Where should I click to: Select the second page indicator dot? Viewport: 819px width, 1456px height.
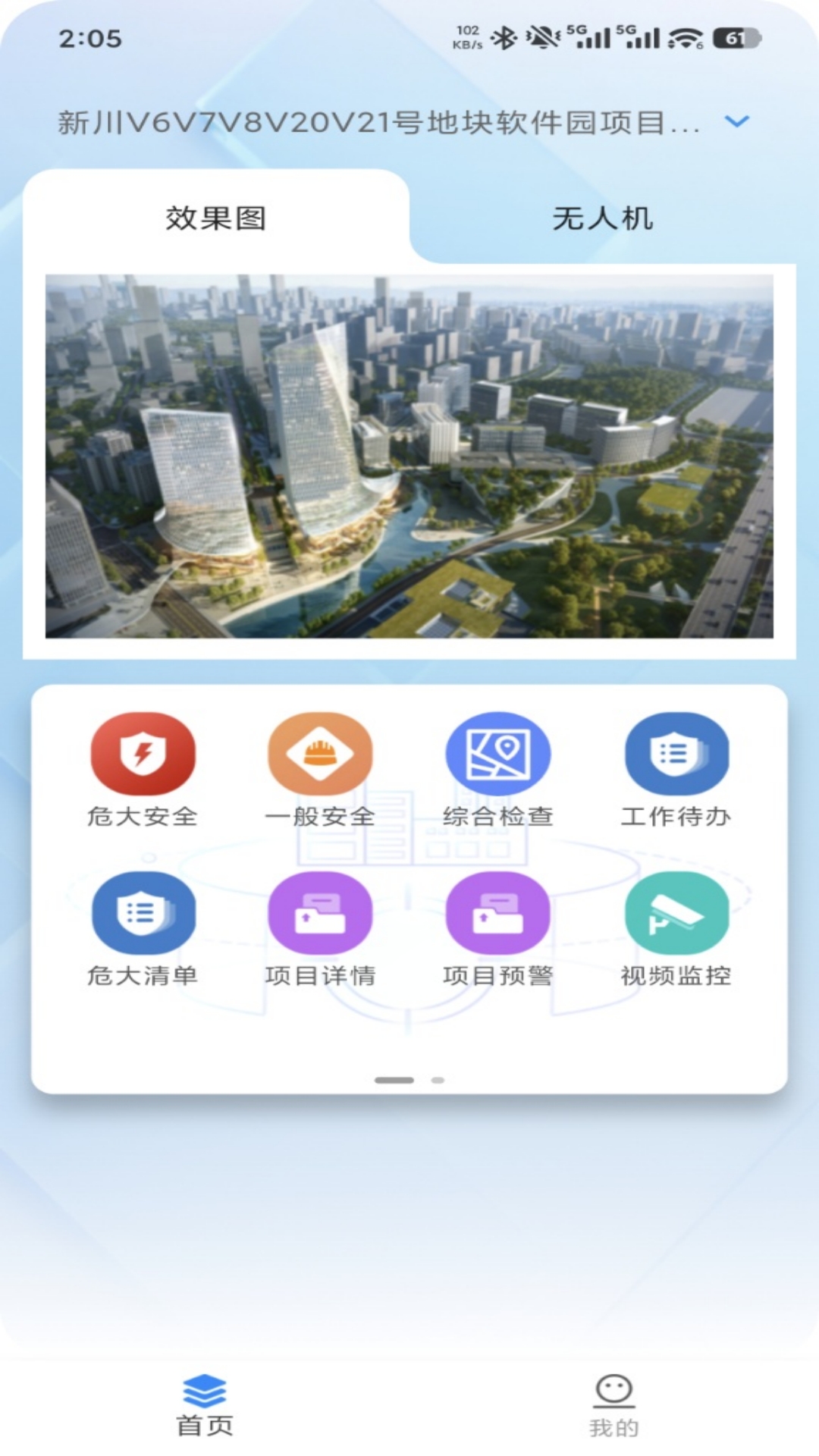[x=436, y=1079]
